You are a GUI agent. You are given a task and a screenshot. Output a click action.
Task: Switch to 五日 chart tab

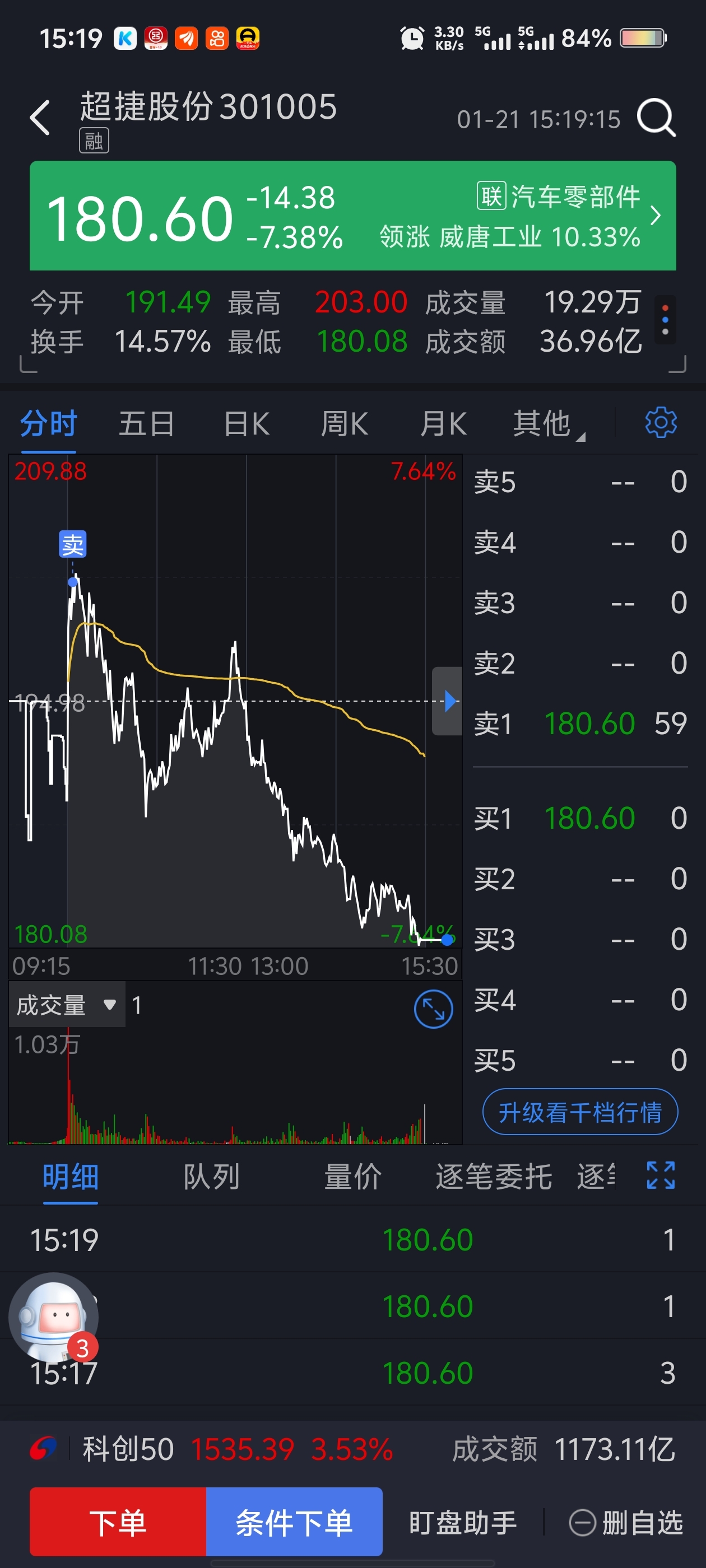pyautogui.click(x=146, y=424)
